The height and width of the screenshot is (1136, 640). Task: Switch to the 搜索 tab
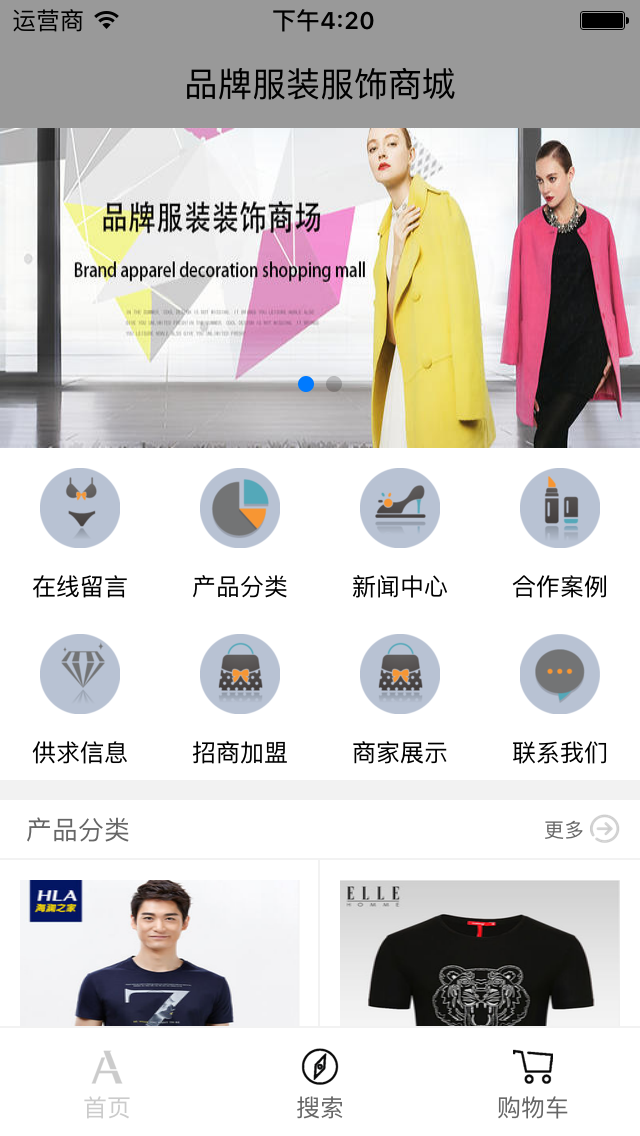[x=320, y=1083]
